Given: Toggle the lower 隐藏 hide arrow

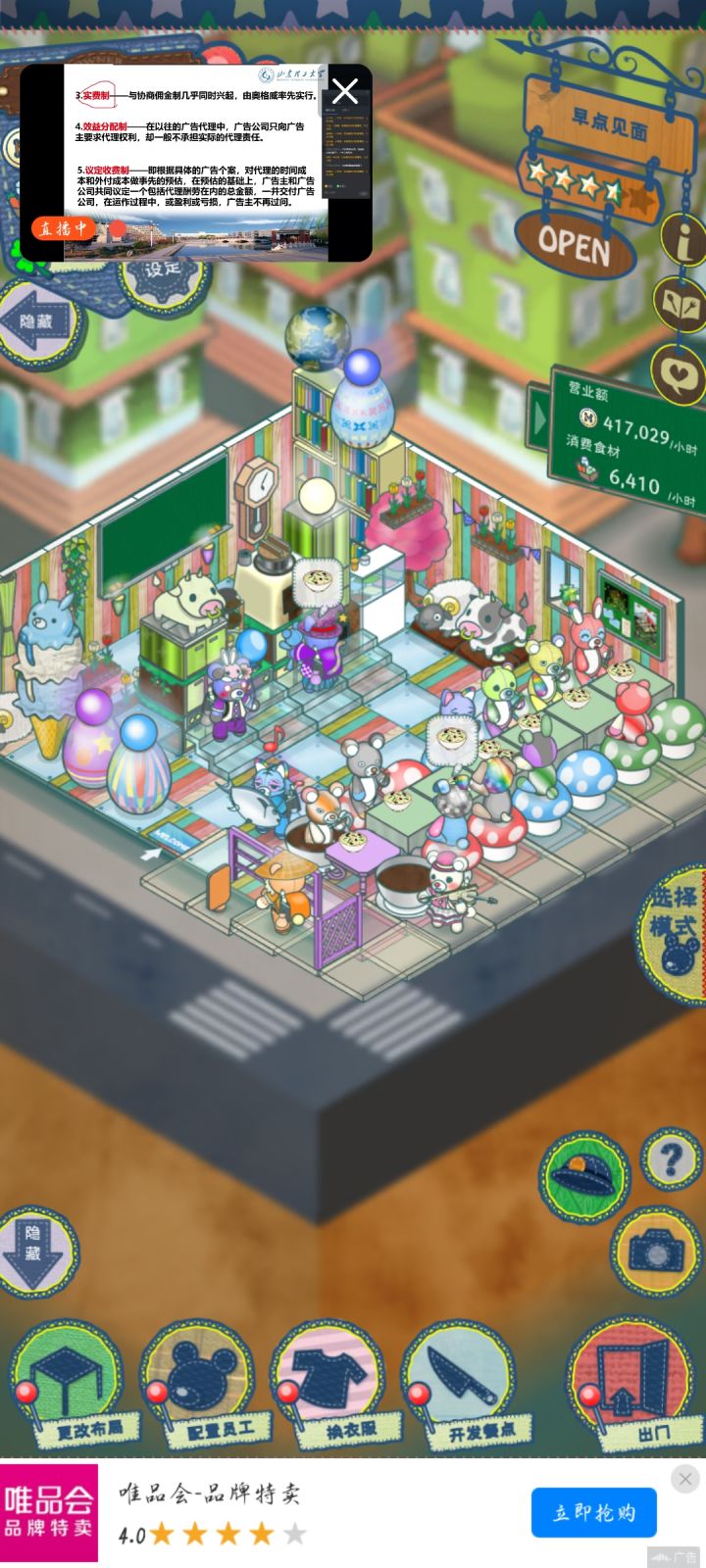Looking at the screenshot, I should pyautogui.click(x=31, y=1254).
